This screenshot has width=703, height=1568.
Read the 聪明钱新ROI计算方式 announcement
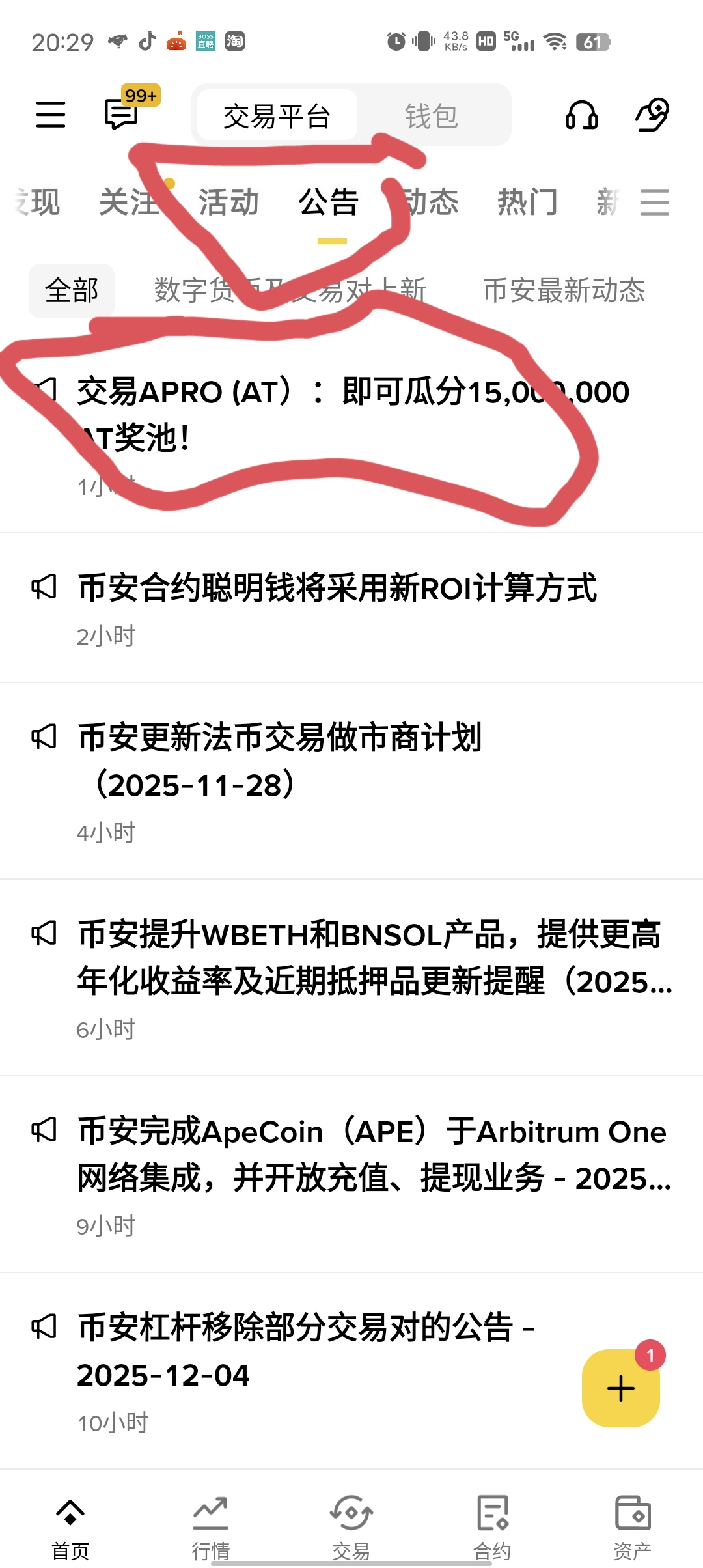[337, 588]
